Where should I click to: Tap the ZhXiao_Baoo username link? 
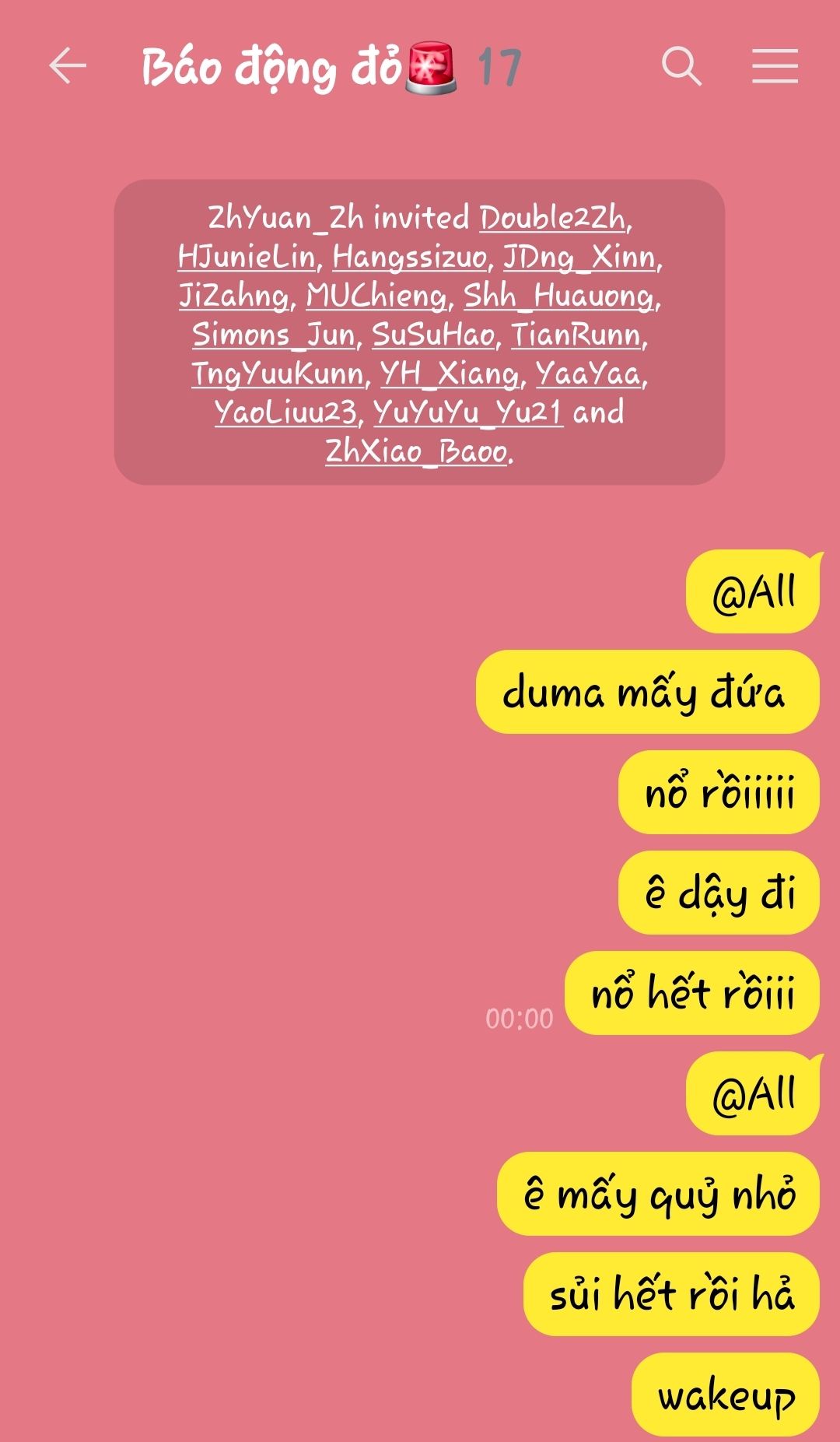[416, 451]
